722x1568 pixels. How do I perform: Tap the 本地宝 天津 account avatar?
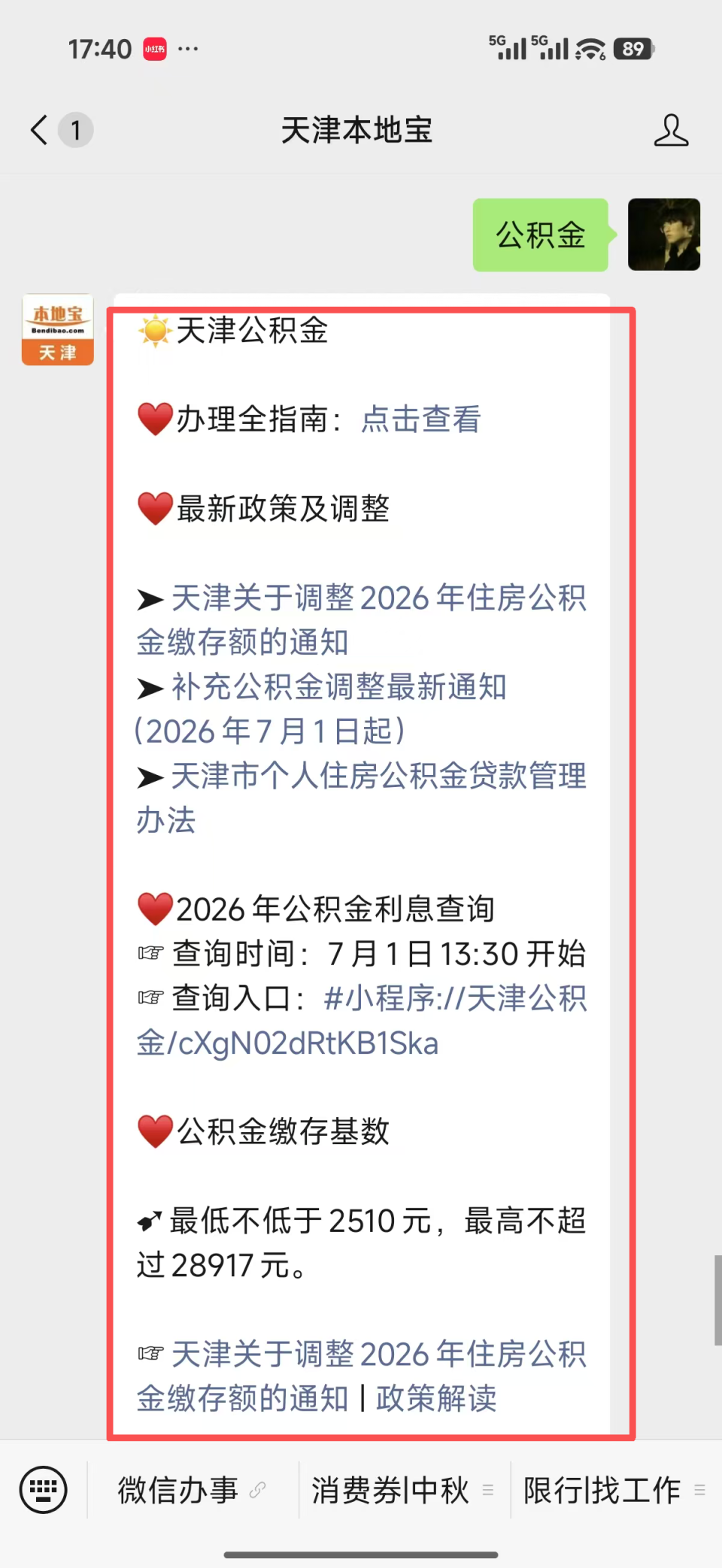pyautogui.click(x=58, y=329)
